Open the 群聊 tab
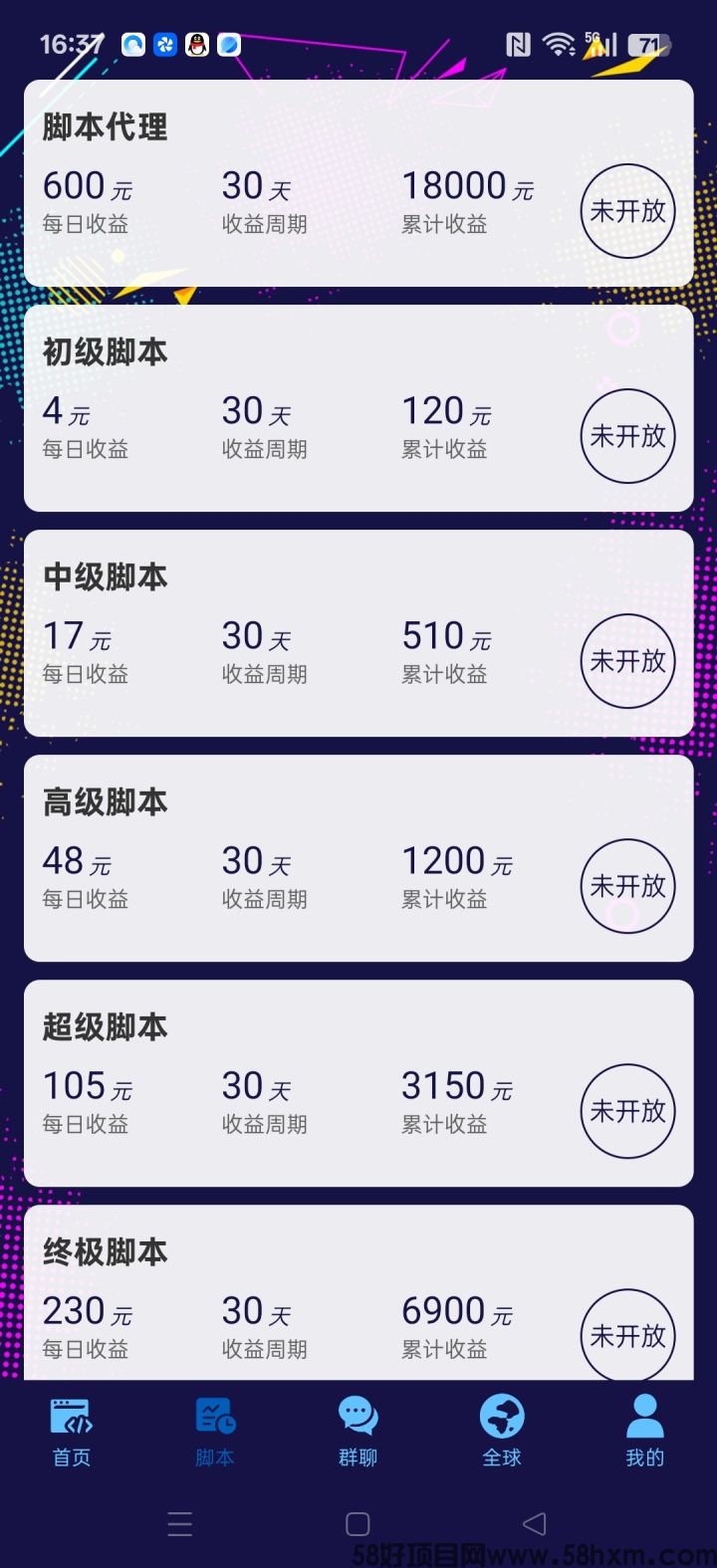The height and width of the screenshot is (1568, 717). [358, 1432]
